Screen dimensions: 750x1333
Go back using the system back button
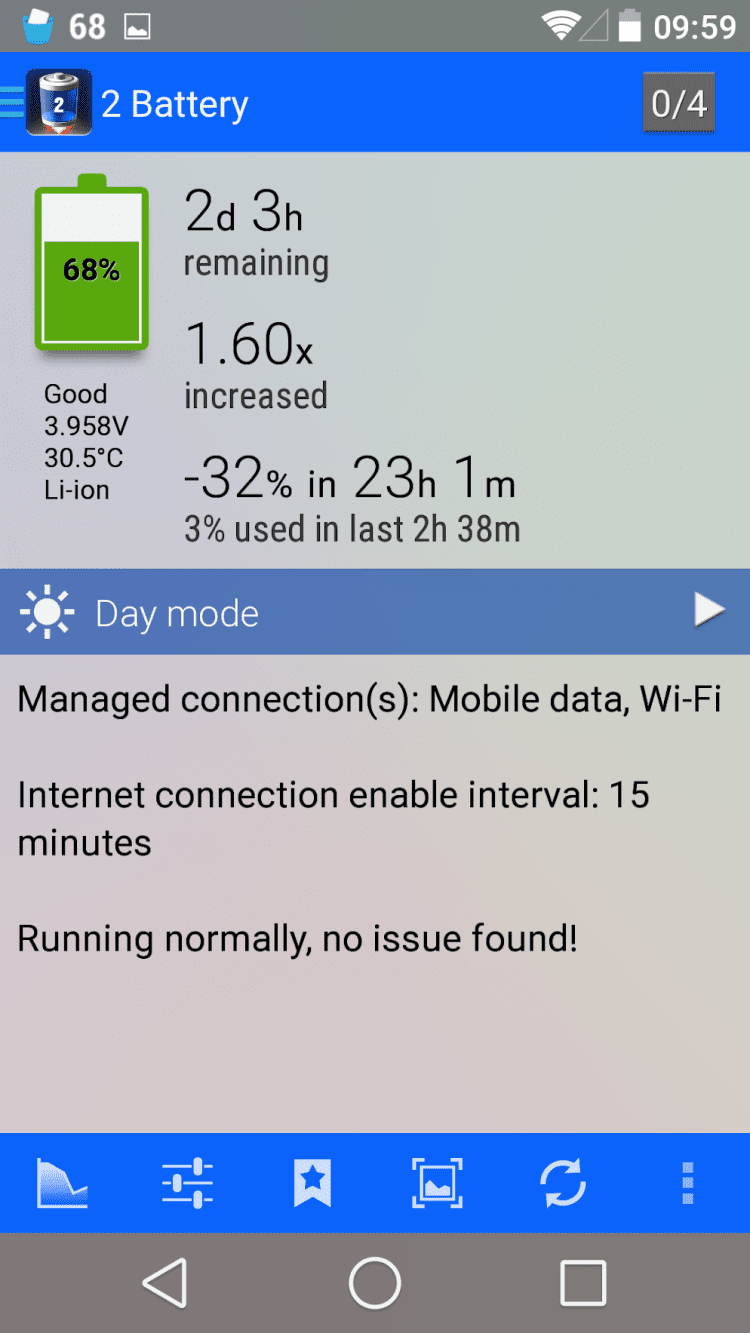coord(165,1282)
